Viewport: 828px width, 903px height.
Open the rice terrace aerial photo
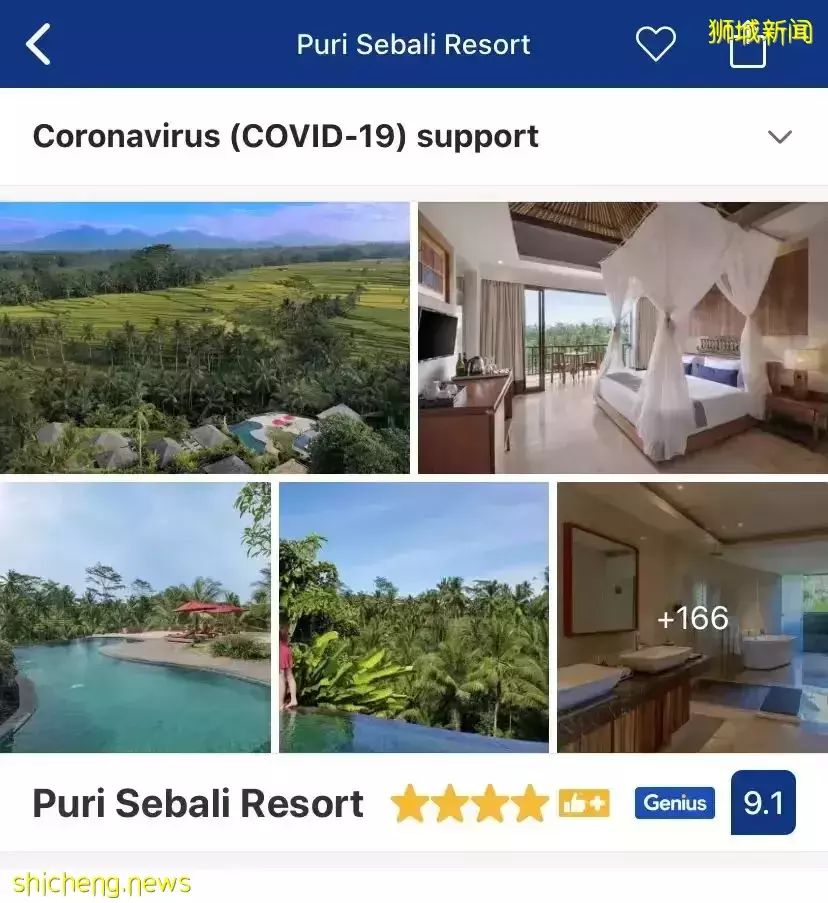[204, 338]
